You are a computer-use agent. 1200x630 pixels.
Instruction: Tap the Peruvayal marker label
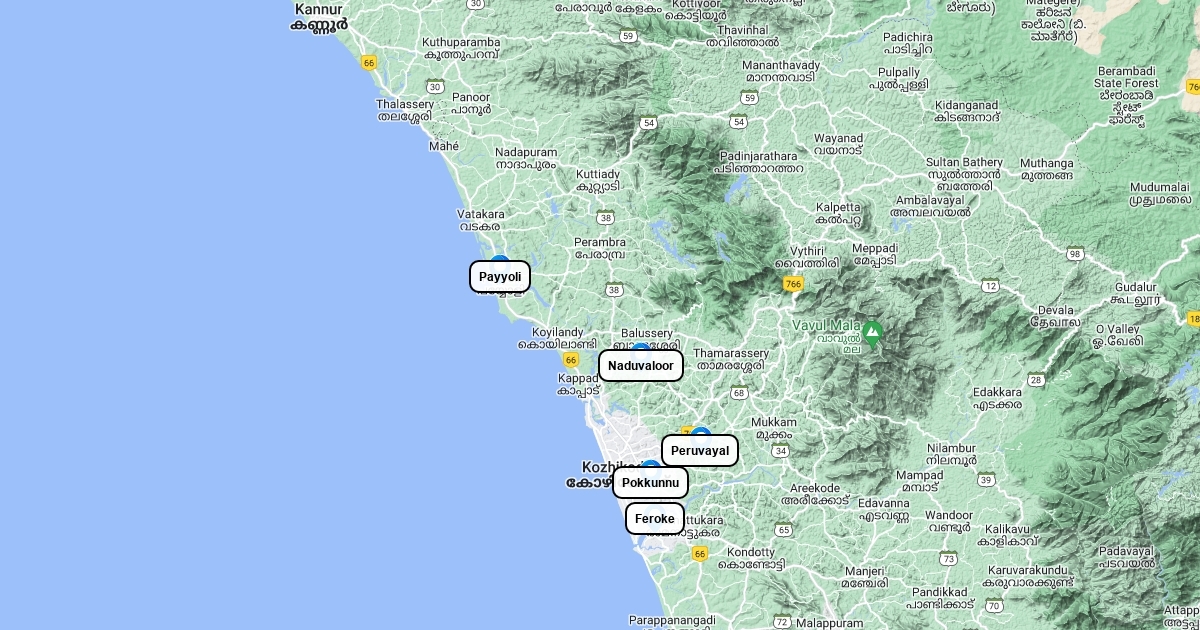click(x=700, y=450)
